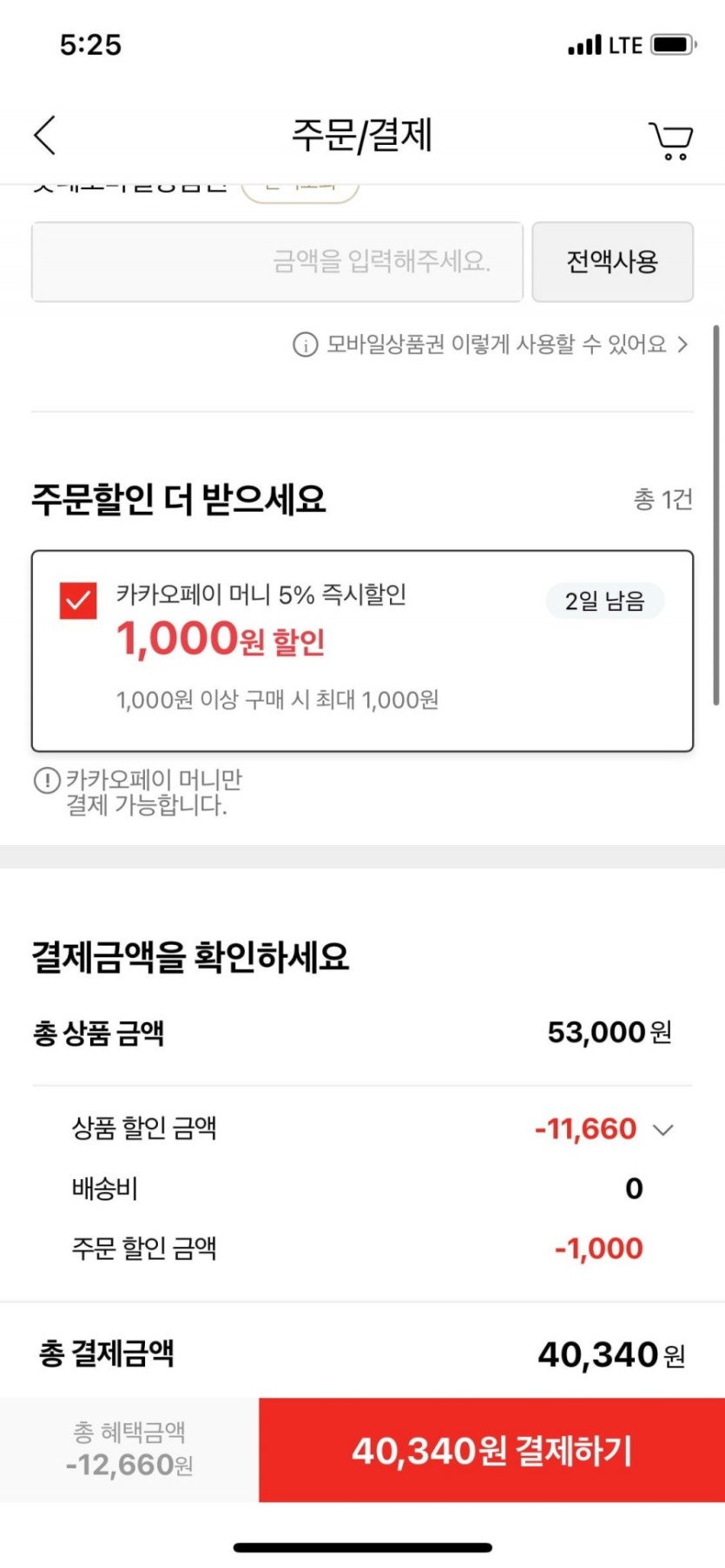Open the 모바일상품권 usage guide link
Viewport: 725px width, 1568px height.
click(491, 344)
